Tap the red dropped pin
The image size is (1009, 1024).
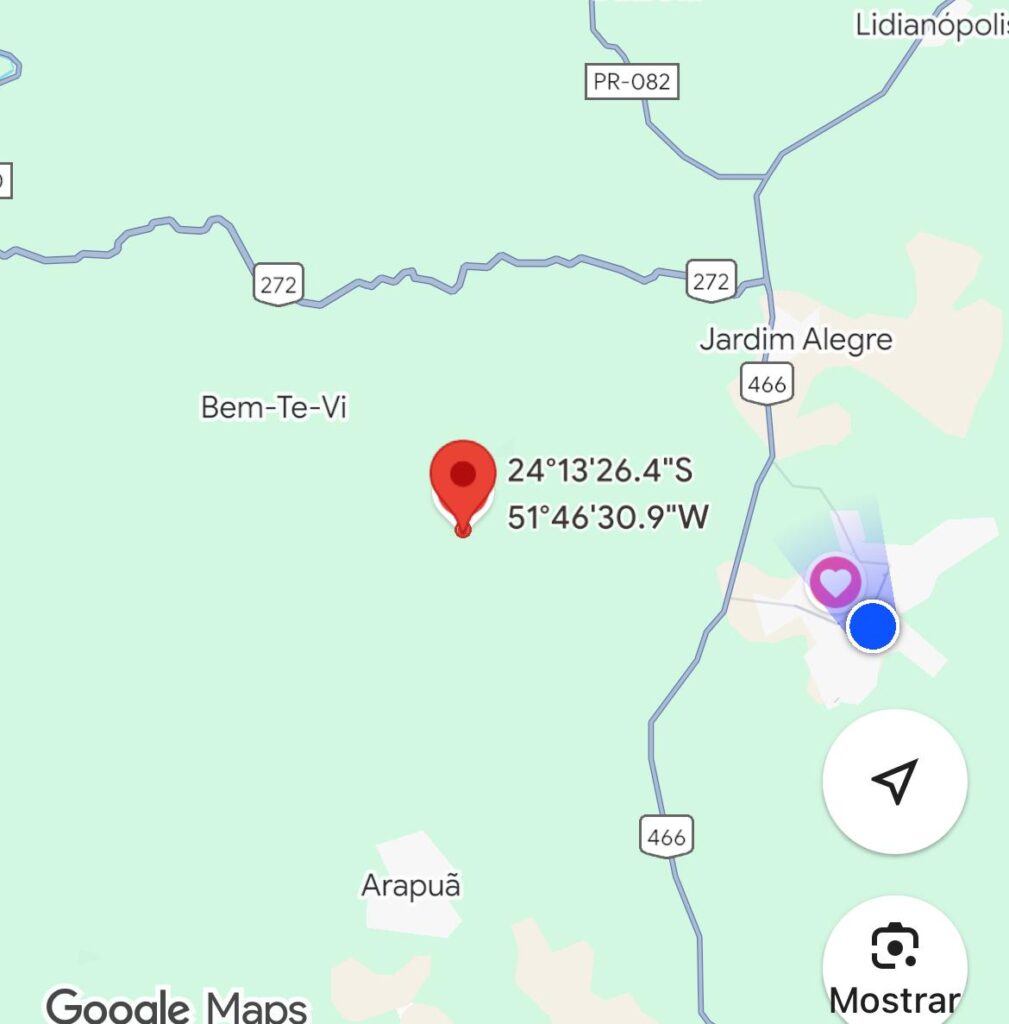(x=462, y=478)
